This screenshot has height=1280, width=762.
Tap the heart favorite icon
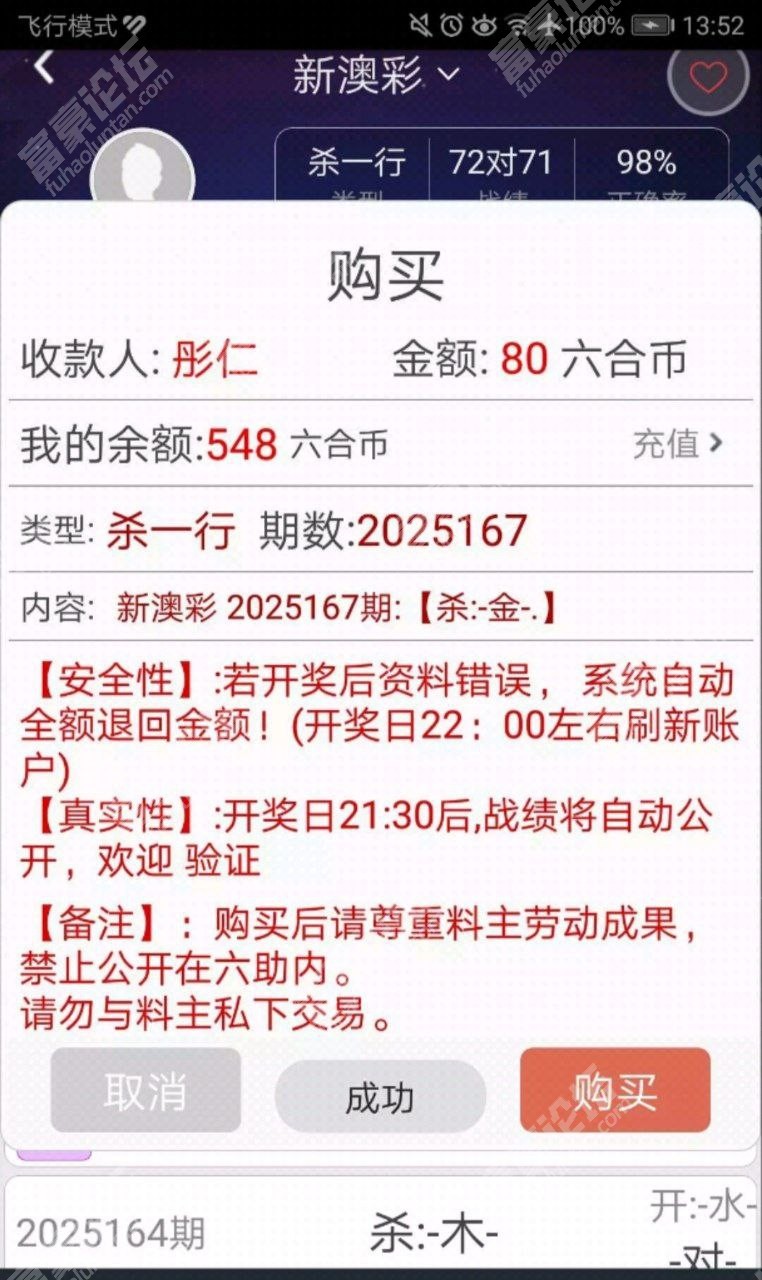(708, 77)
